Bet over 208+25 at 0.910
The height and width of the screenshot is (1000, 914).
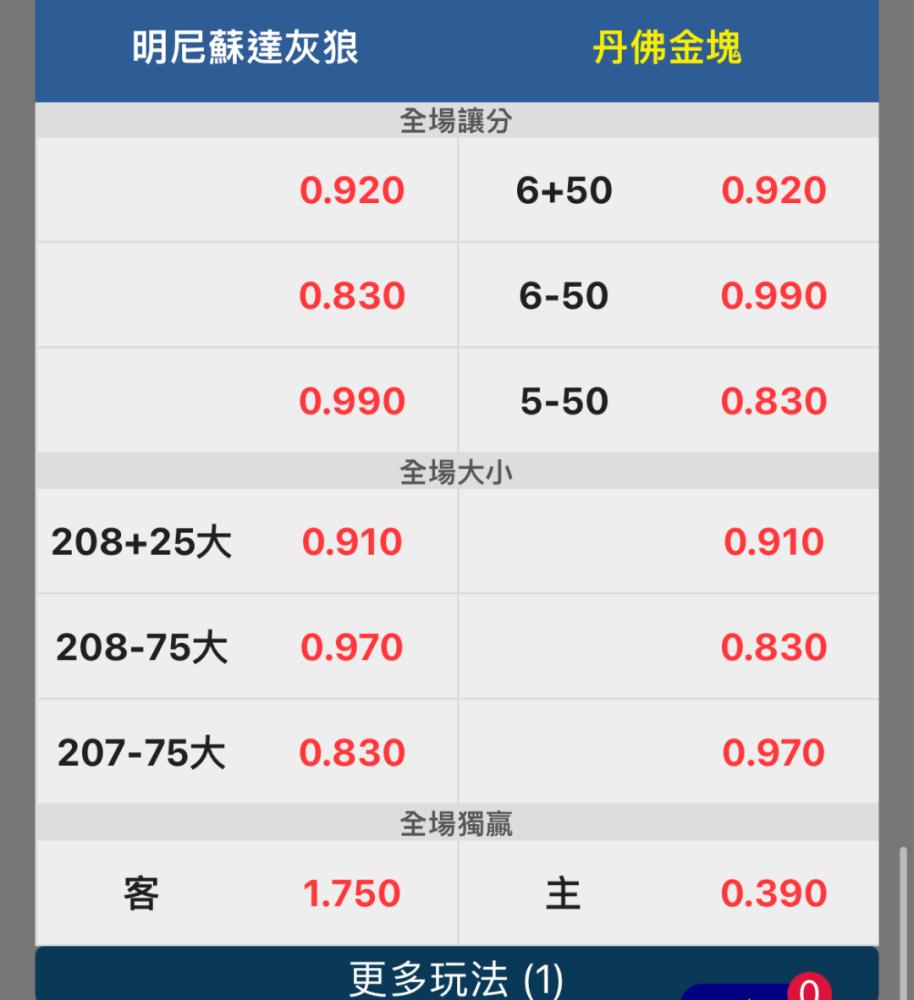point(247,541)
